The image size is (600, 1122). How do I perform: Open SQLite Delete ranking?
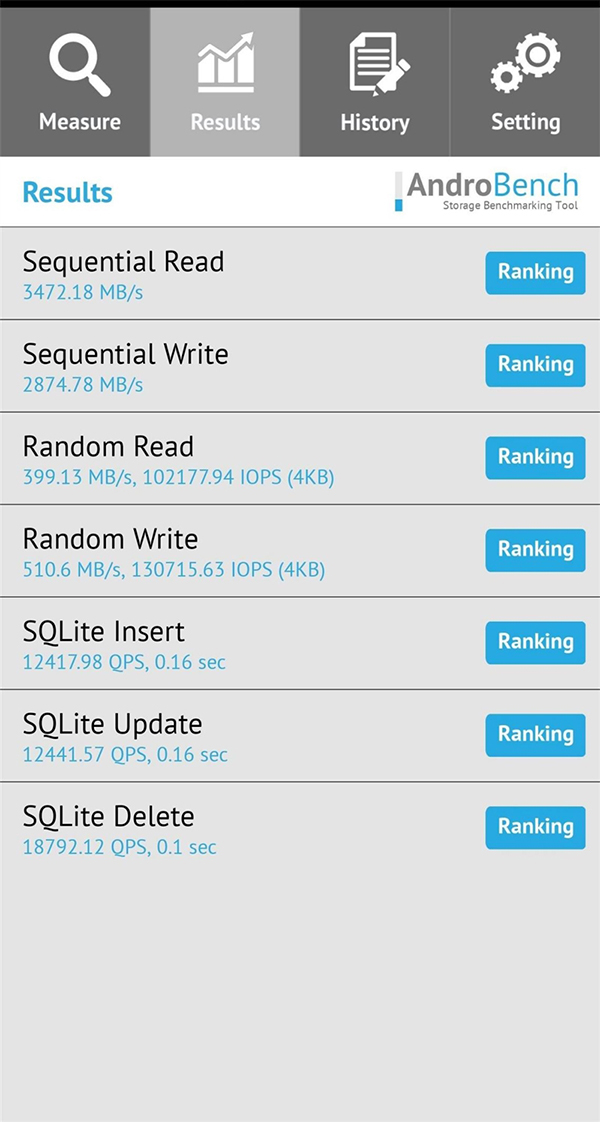coord(535,828)
